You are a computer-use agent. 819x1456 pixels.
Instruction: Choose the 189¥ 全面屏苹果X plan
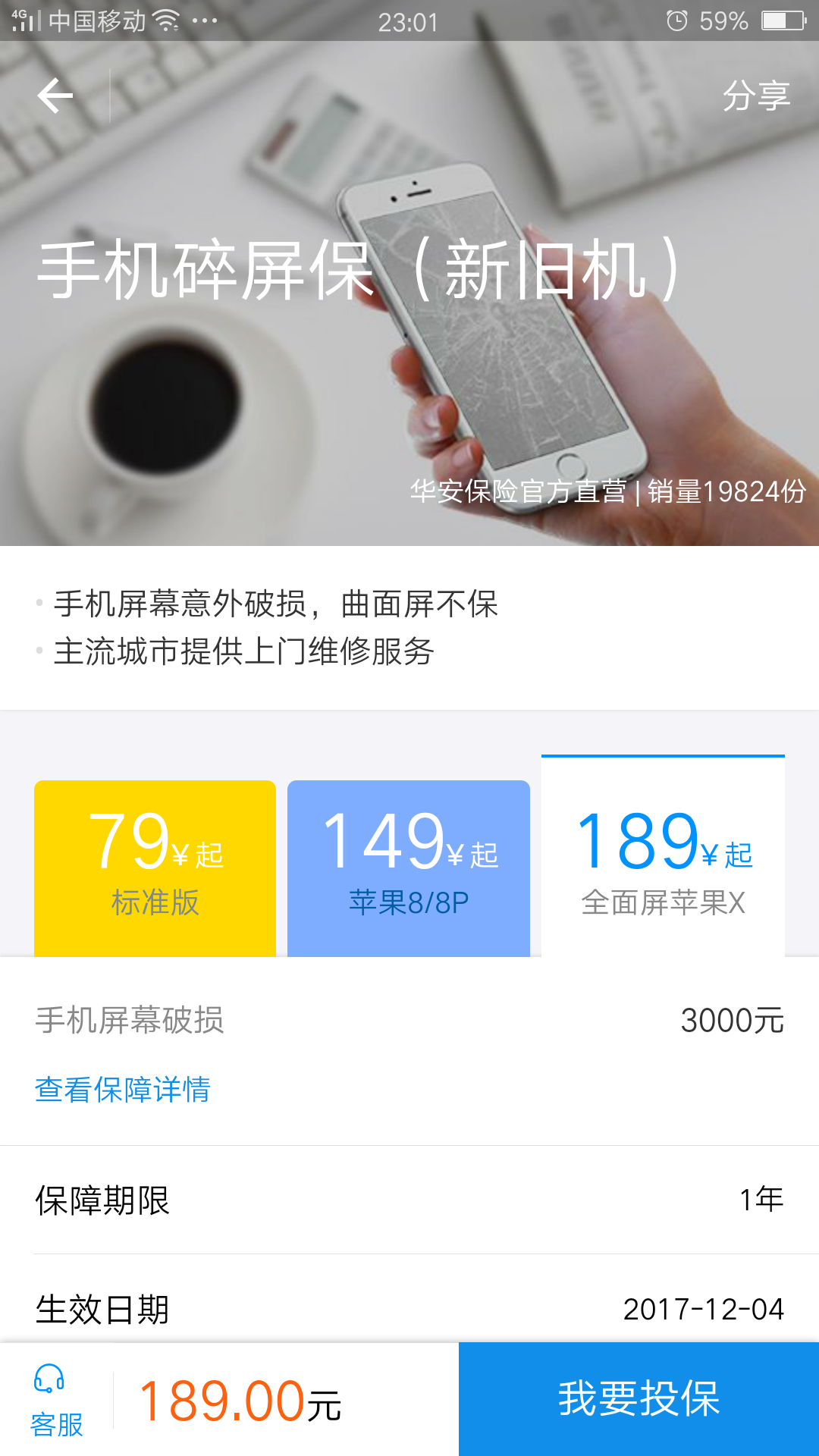(663, 857)
